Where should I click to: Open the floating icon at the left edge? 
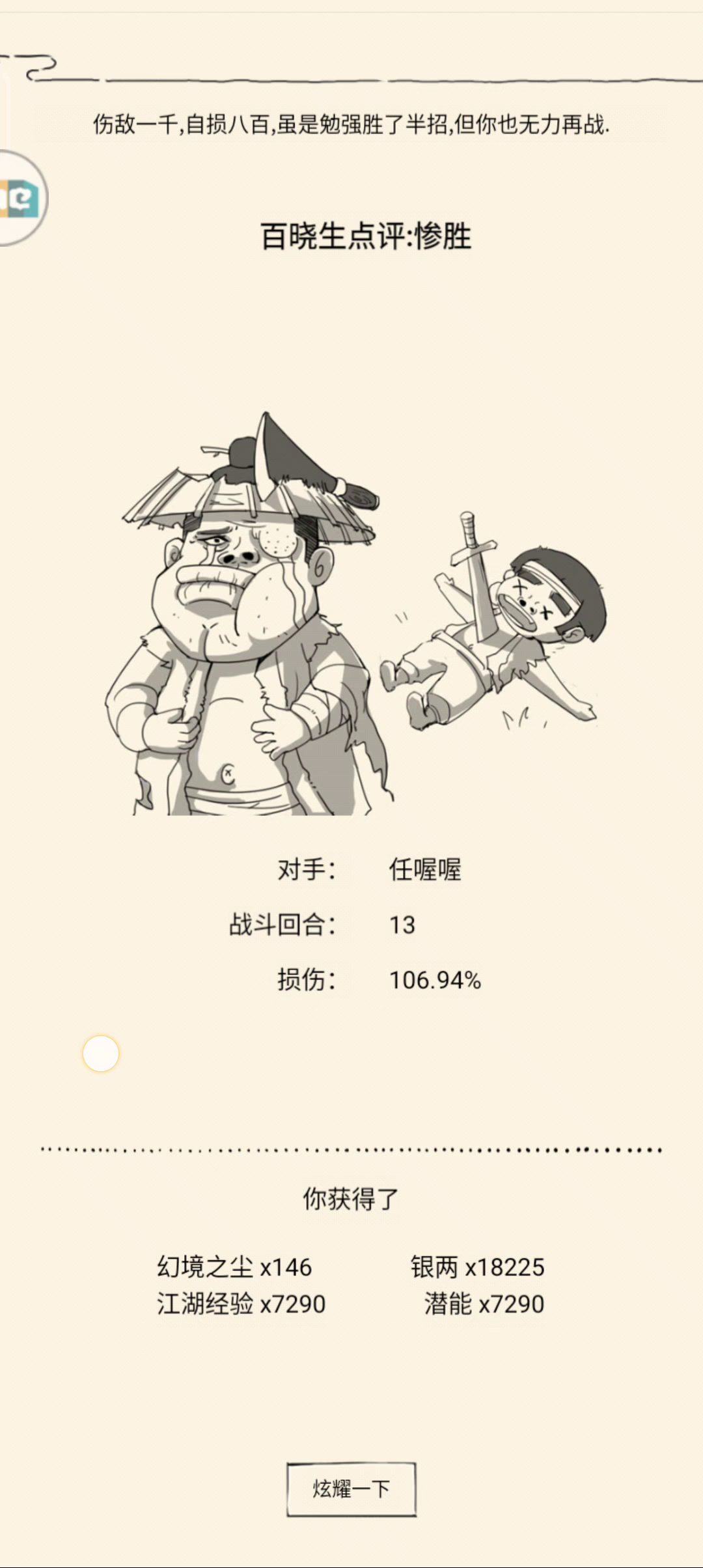[21, 198]
